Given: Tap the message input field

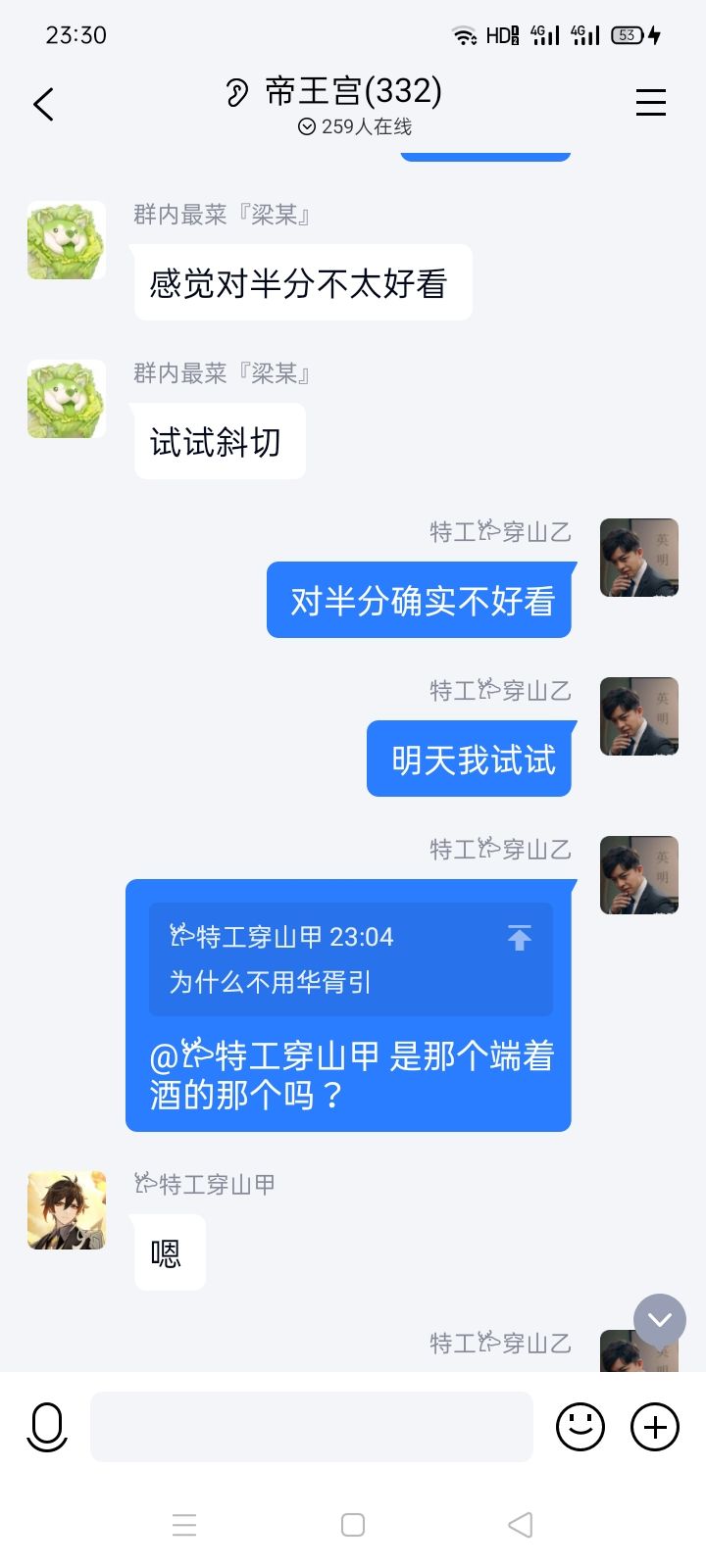Looking at the screenshot, I should pos(311,1427).
